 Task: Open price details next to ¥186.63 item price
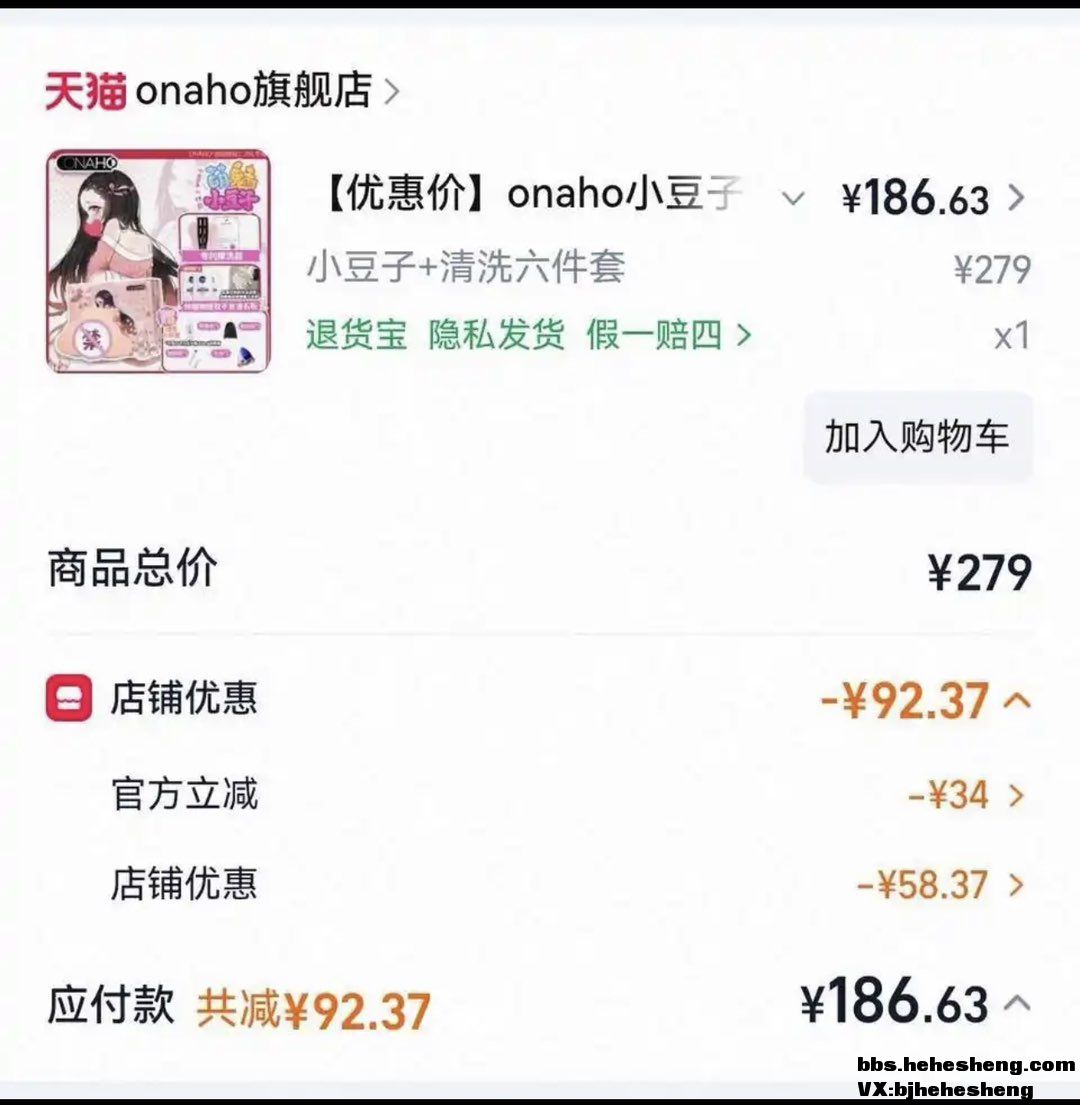click(1016, 198)
